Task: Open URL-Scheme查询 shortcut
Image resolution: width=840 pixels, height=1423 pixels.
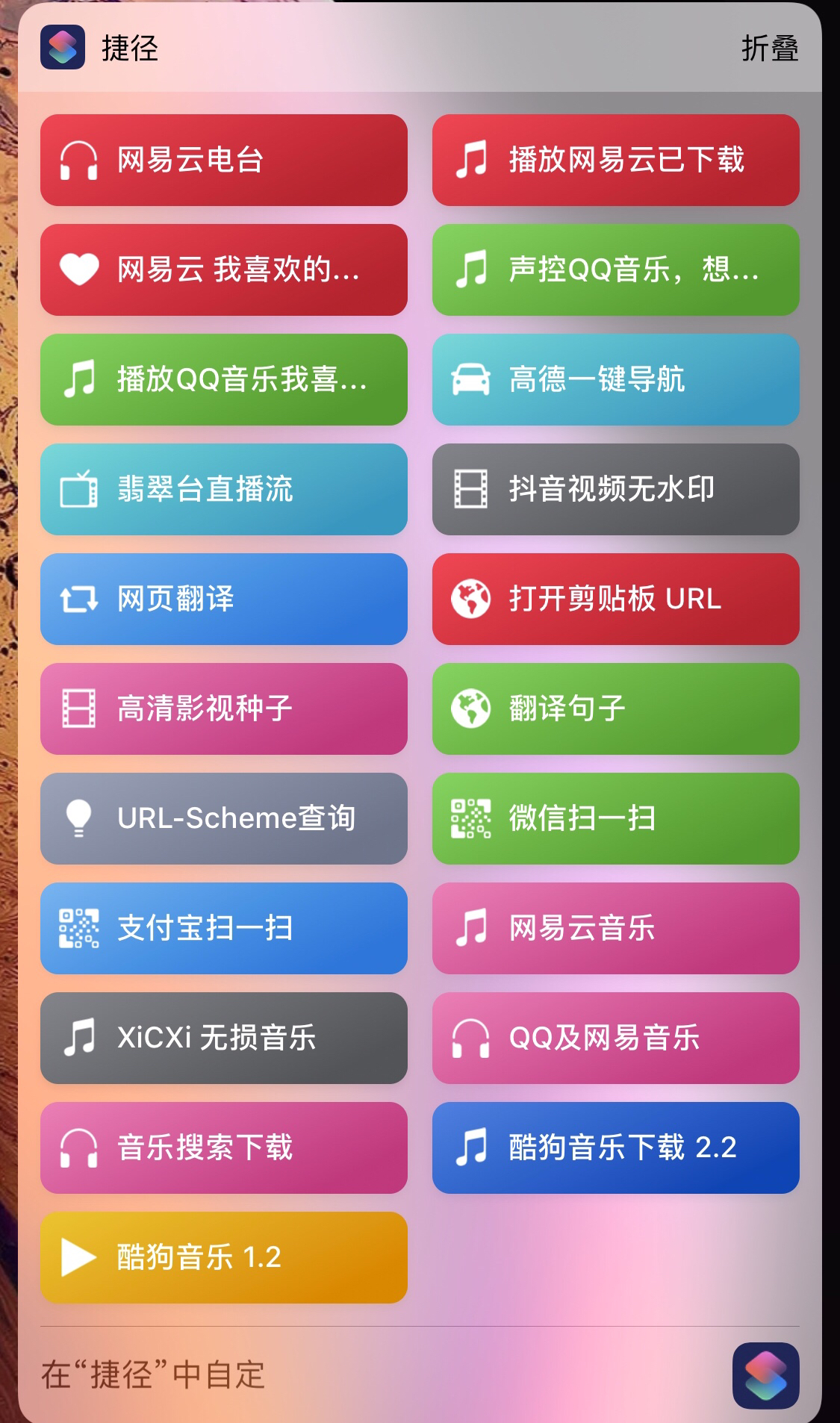Action: 224,818
